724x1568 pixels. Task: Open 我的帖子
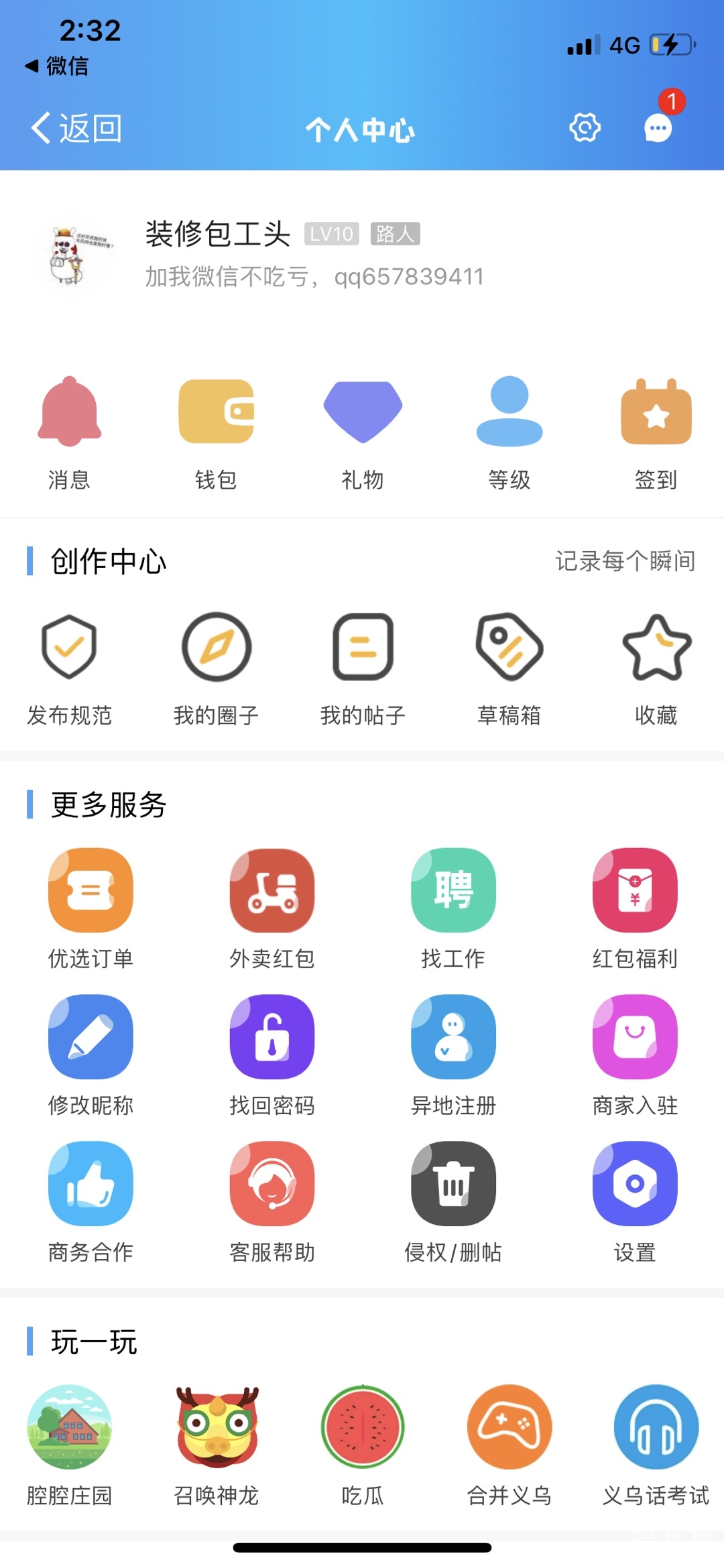pos(363,668)
